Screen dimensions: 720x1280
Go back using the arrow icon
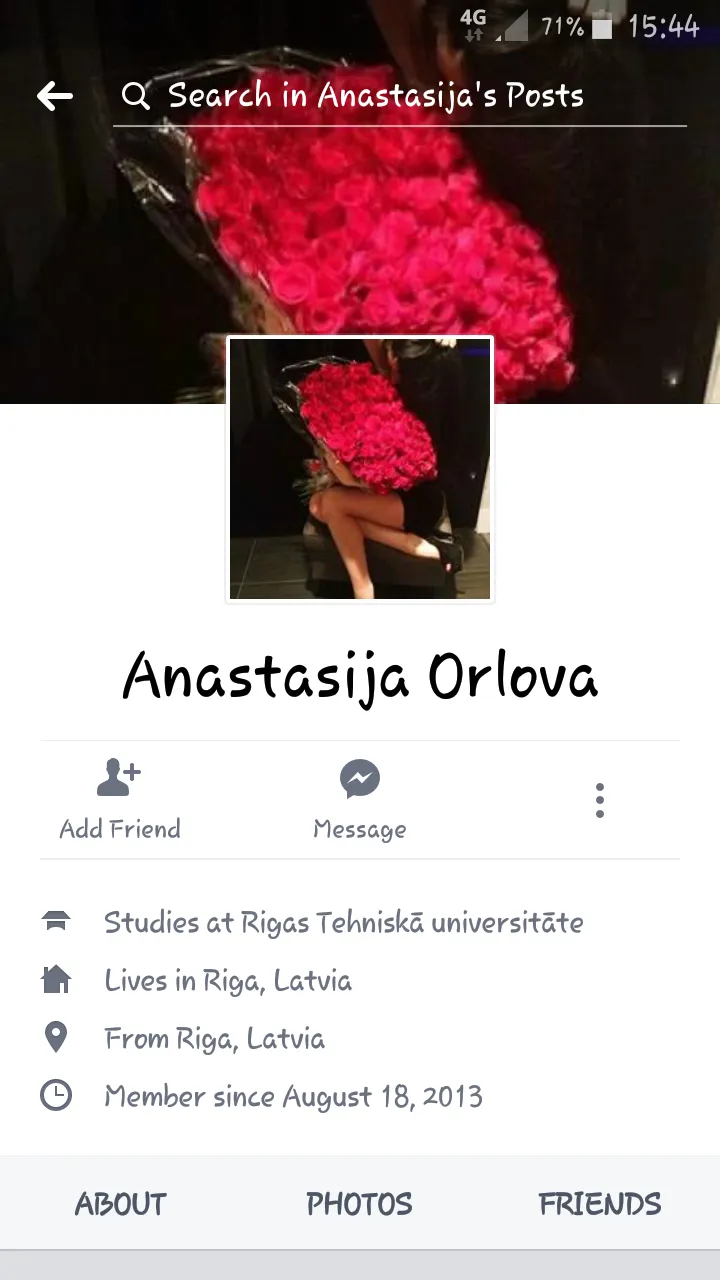click(55, 96)
